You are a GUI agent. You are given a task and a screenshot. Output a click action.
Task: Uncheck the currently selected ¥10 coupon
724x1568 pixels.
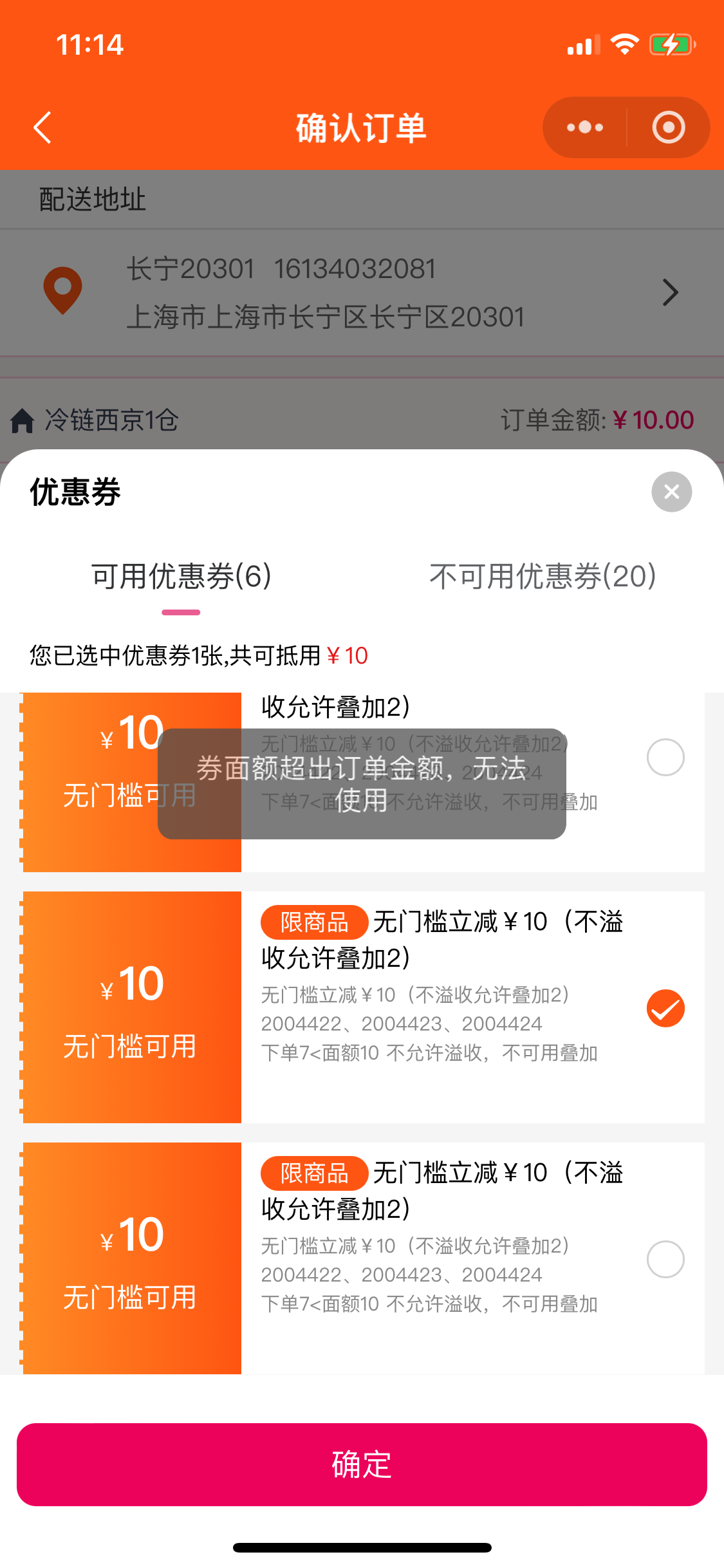[x=665, y=1008]
